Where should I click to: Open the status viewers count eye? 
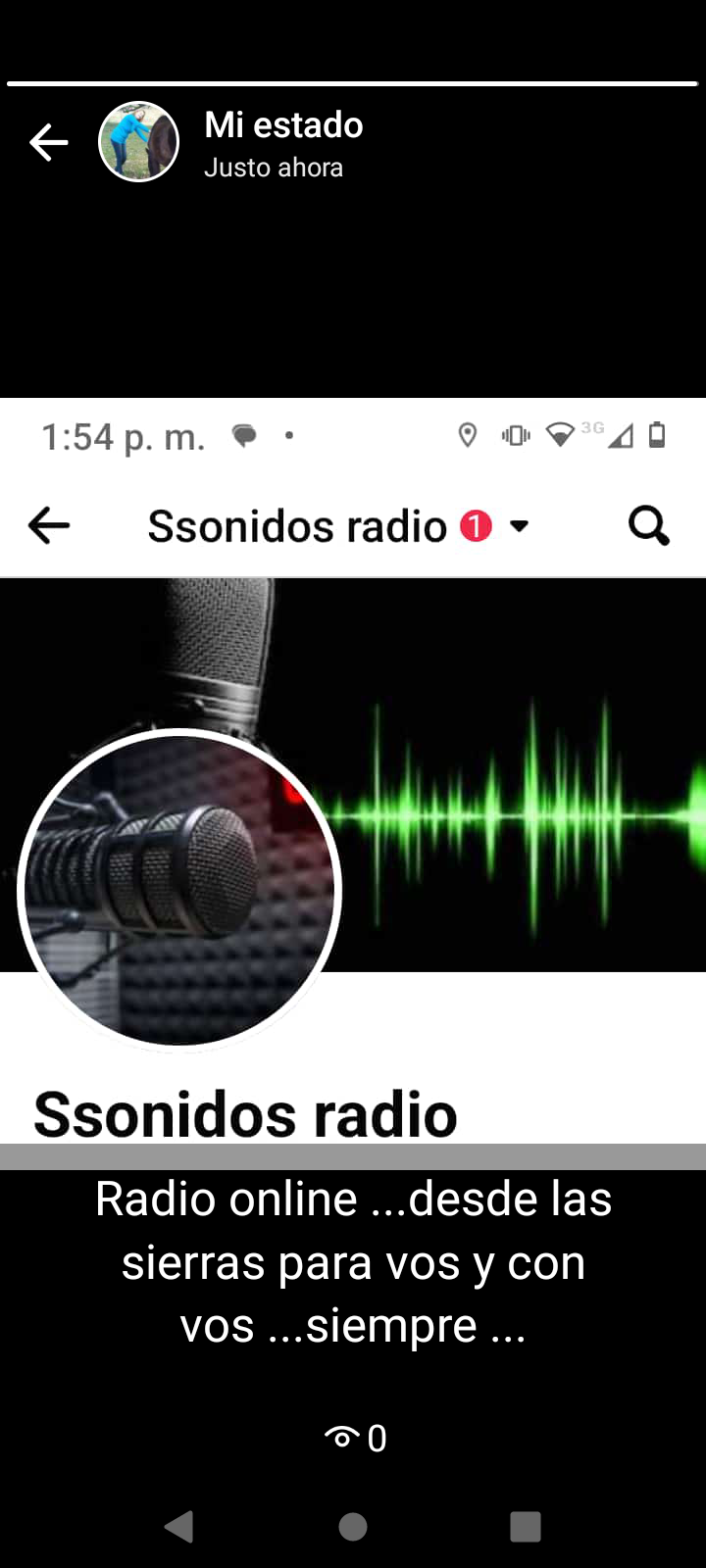(354, 1438)
